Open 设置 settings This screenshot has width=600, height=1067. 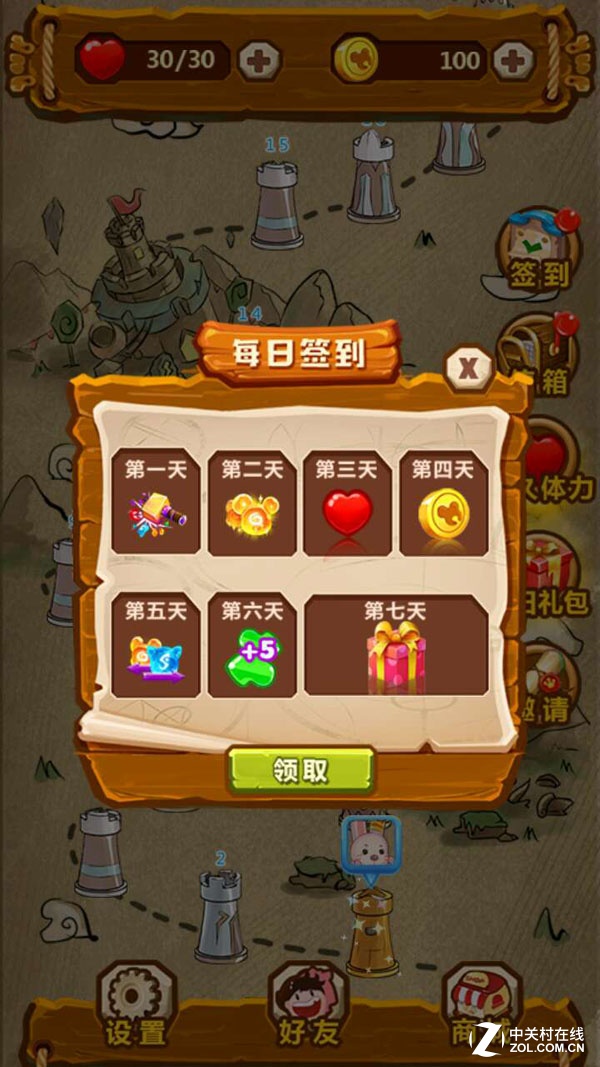point(136,1004)
